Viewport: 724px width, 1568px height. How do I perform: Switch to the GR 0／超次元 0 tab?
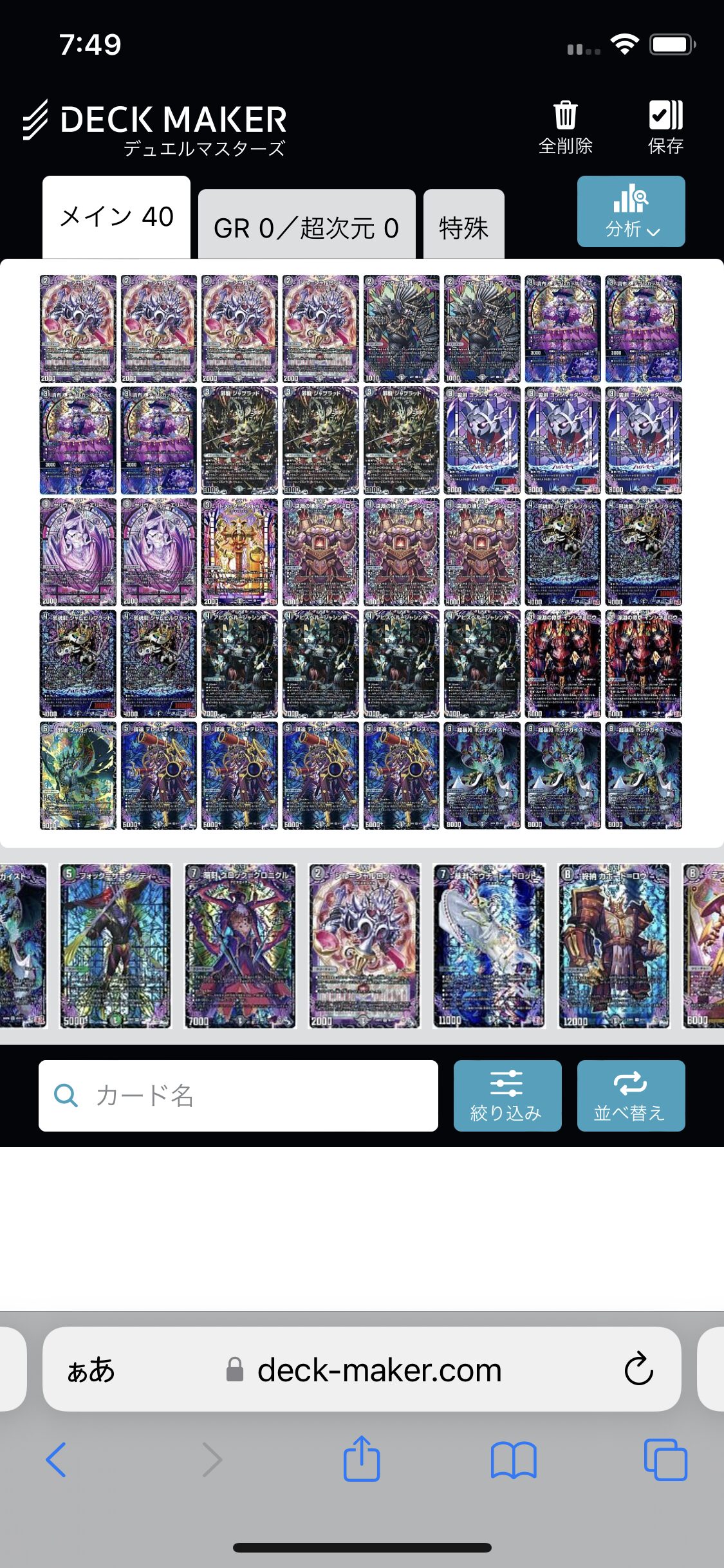[306, 225]
